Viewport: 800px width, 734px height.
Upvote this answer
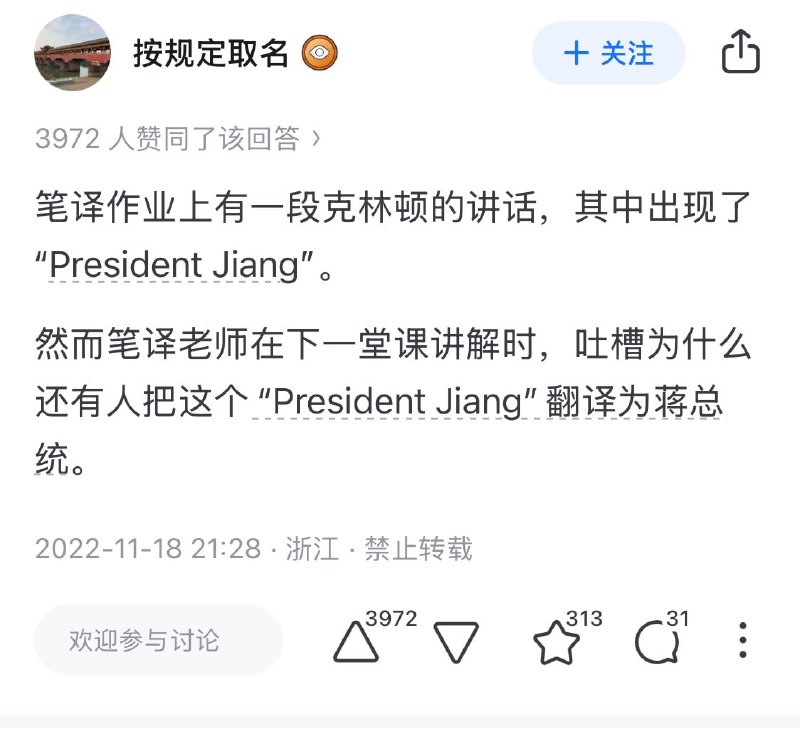357,642
